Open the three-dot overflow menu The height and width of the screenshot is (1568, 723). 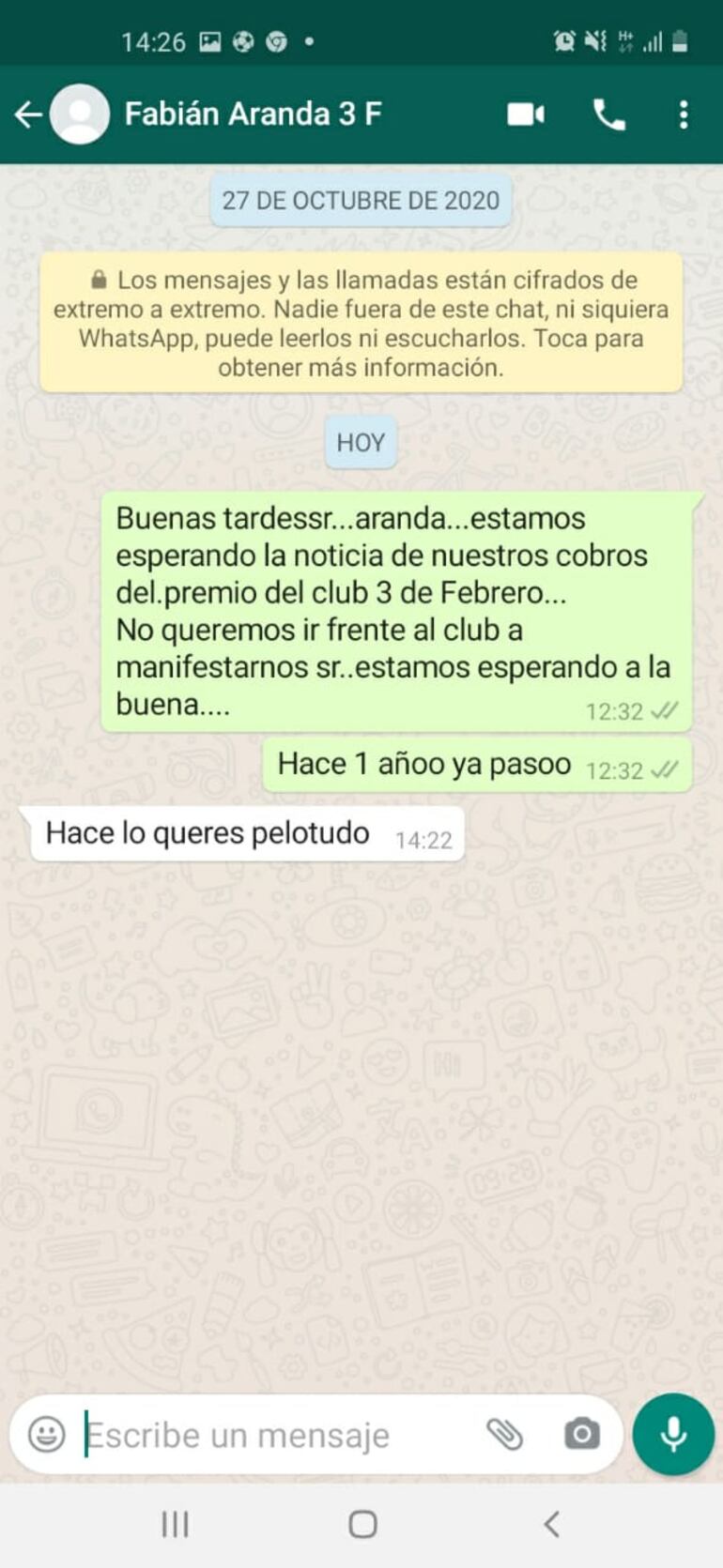pos(684,114)
